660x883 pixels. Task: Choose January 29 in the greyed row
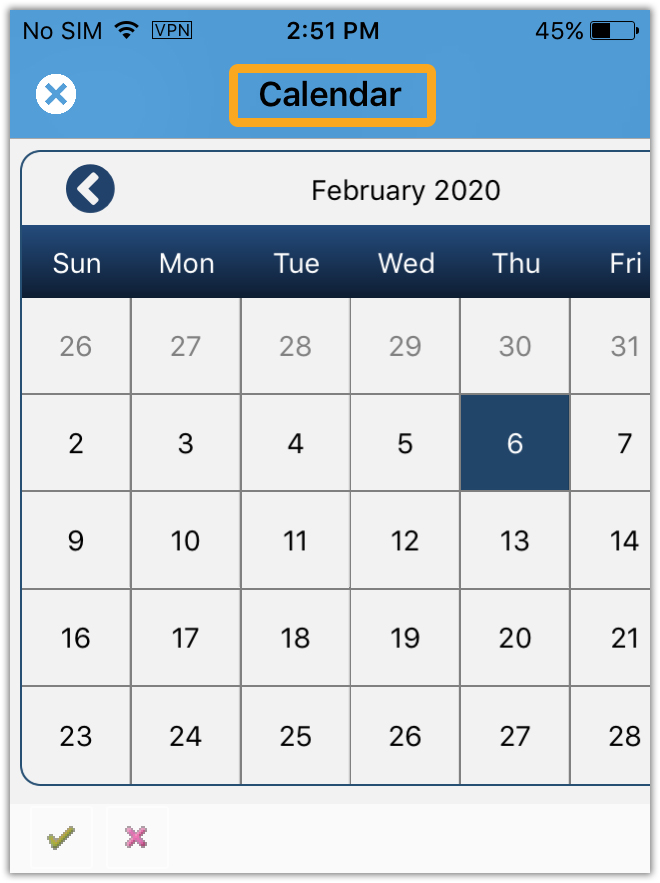405,346
